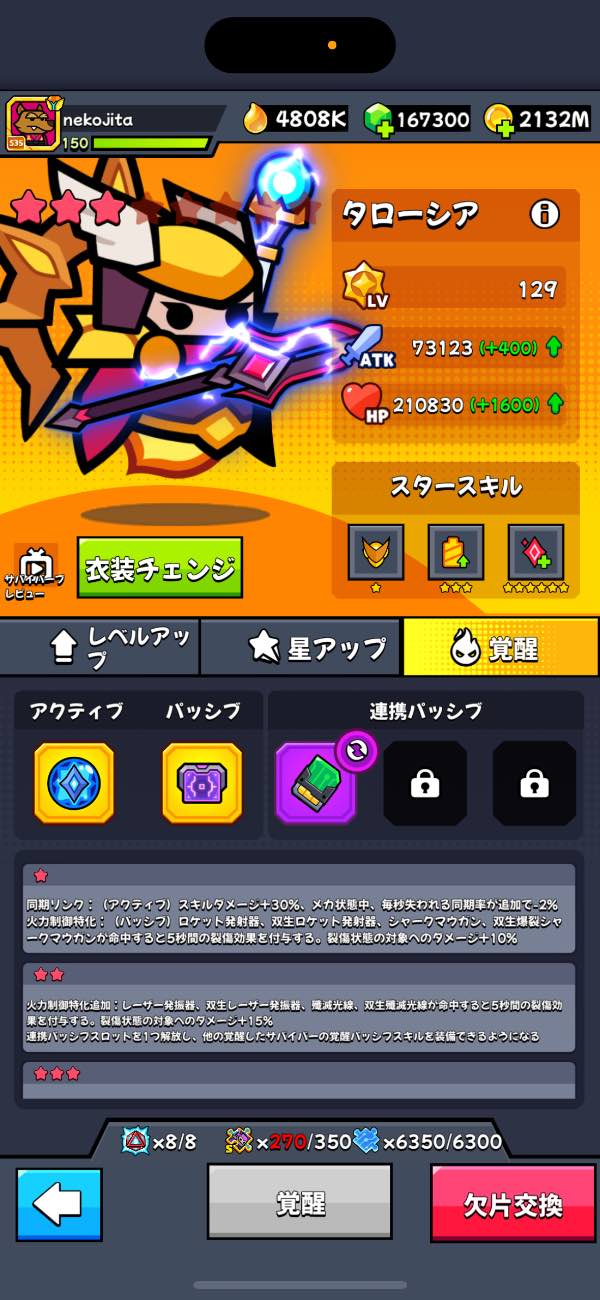The image size is (600, 1300).
Task: Open 欠片交換 shard exchange
Action: pyautogui.click(x=513, y=1203)
